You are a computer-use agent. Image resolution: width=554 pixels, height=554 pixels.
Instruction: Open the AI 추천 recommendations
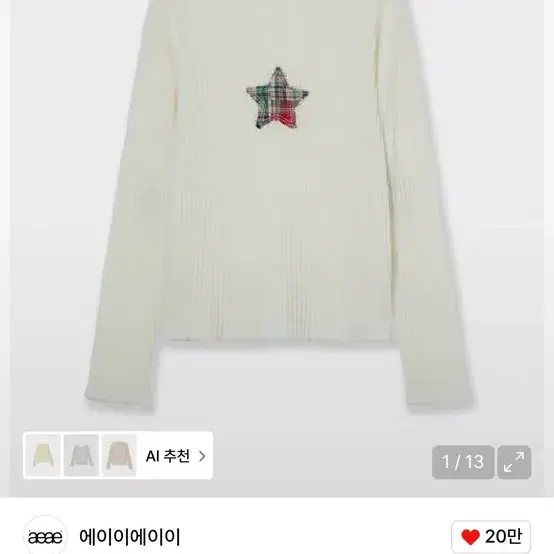[176, 456]
